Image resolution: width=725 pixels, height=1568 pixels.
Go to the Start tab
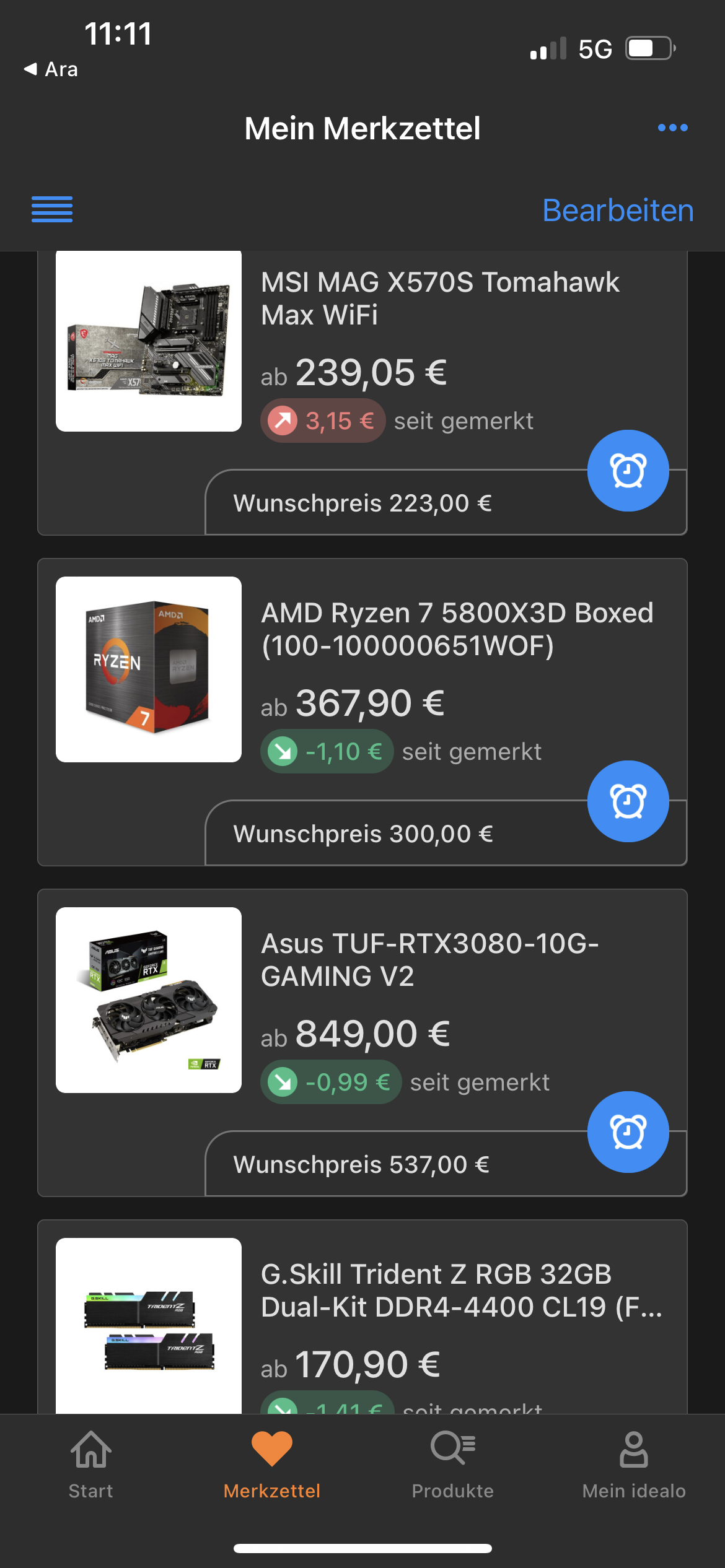click(91, 1465)
